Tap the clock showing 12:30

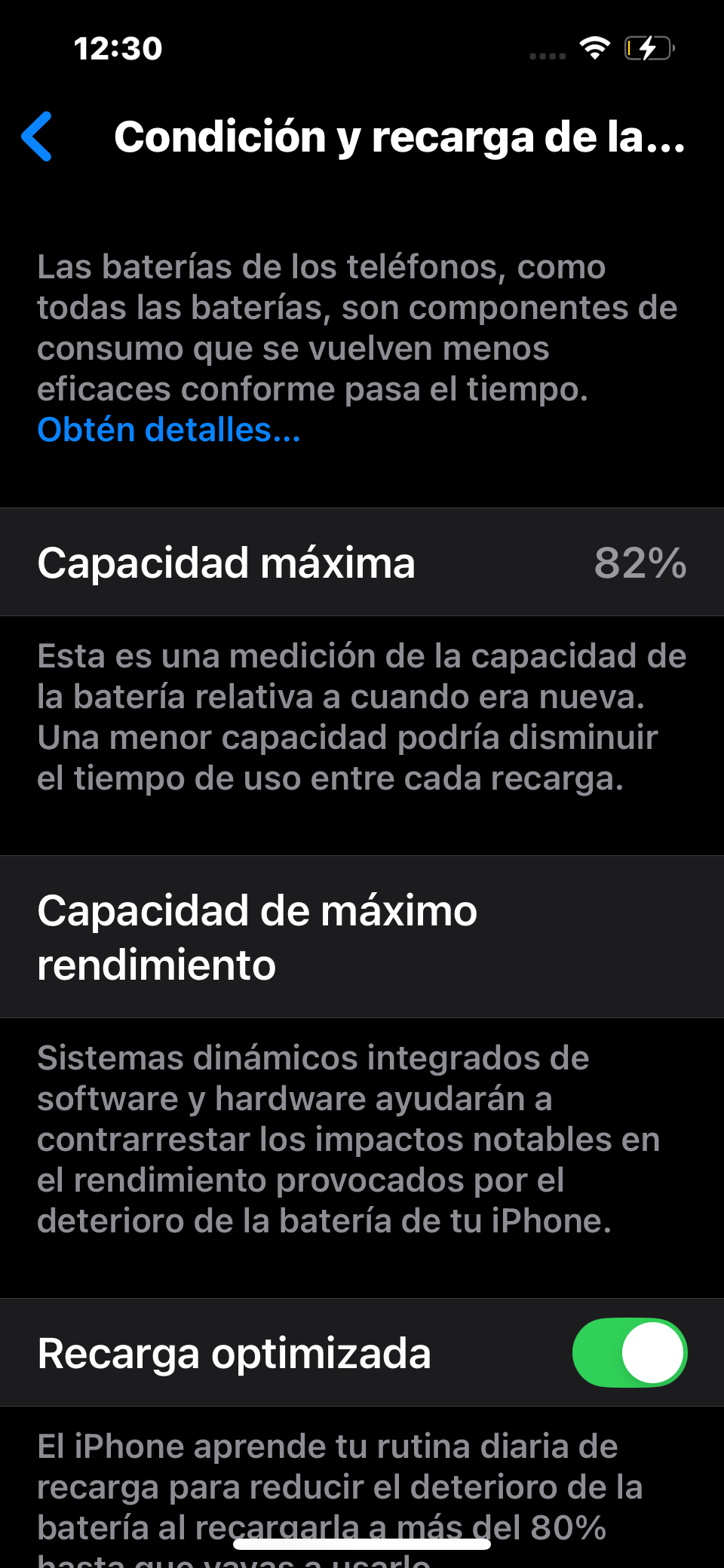click(117, 49)
